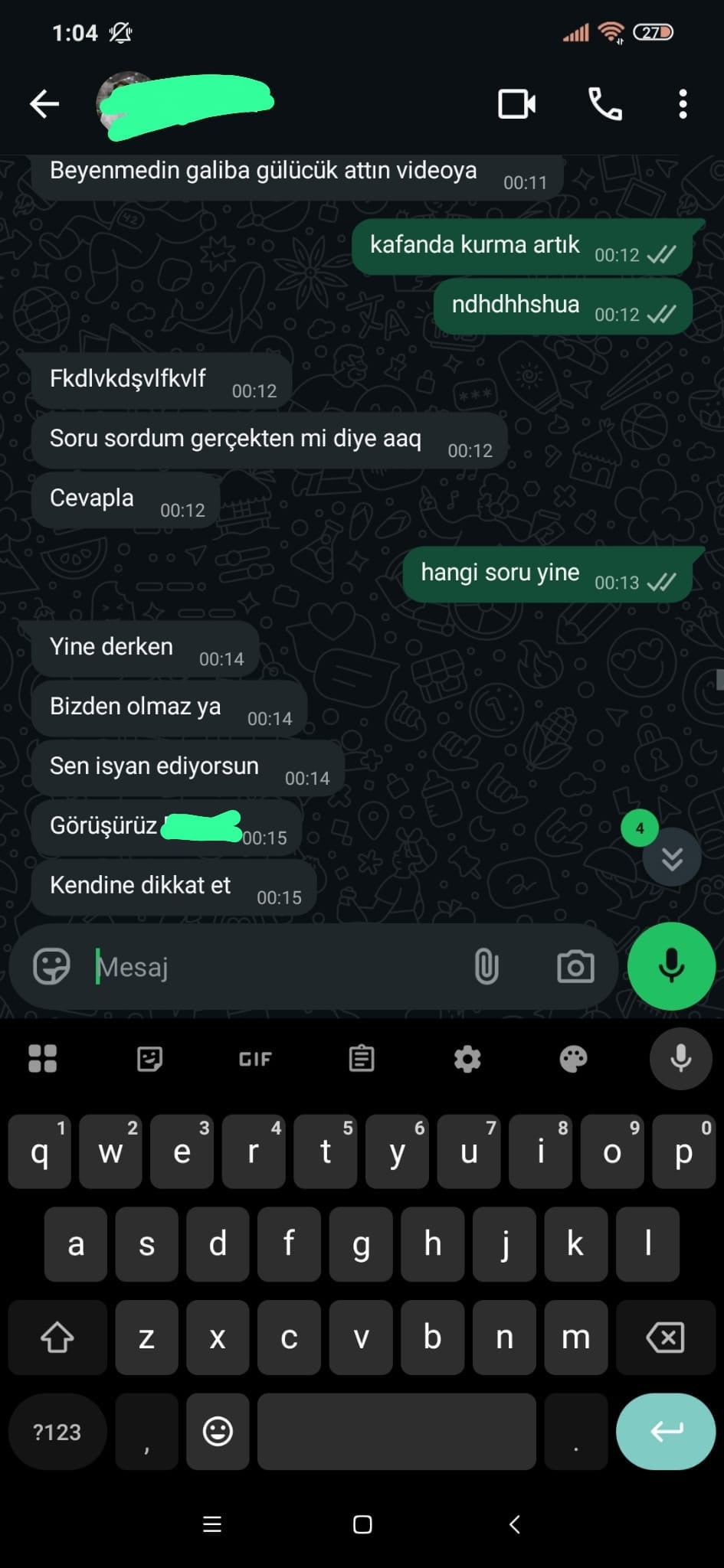Open the three-dot overflow menu
The width and height of the screenshot is (724, 1568).
pos(683,104)
